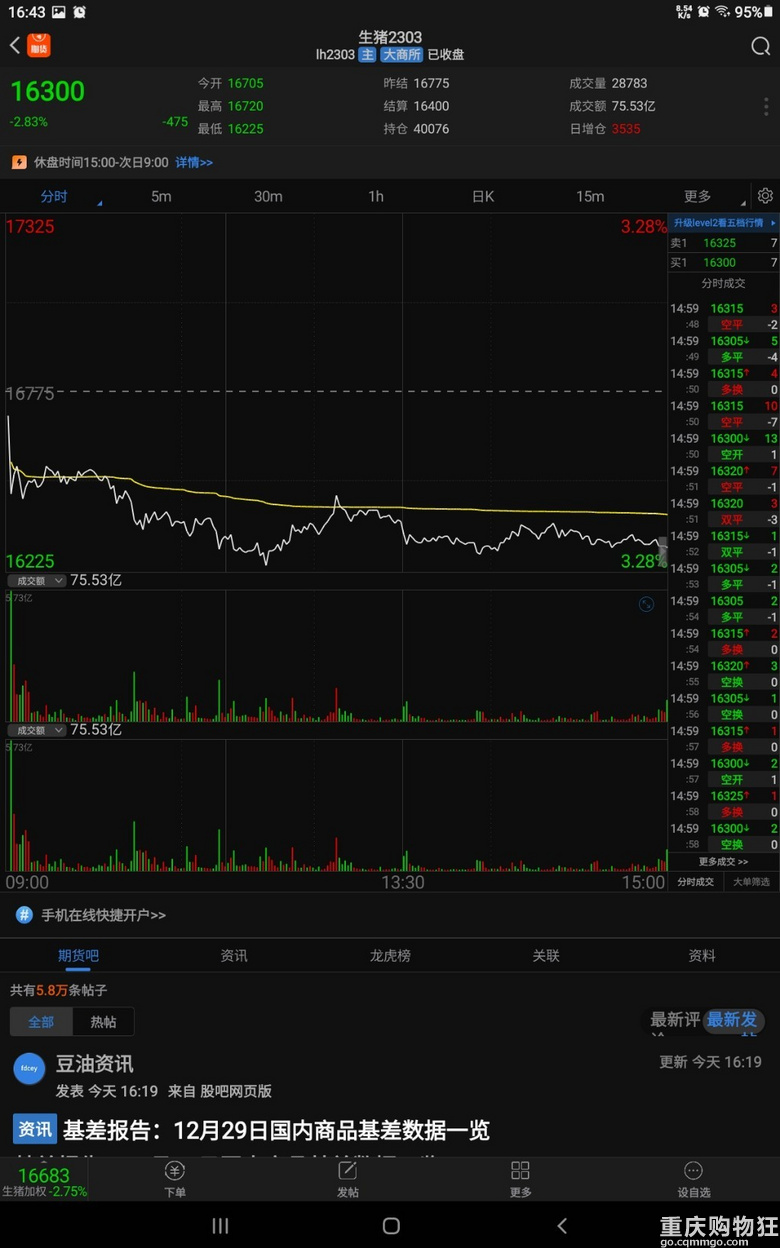
Task: Tap 下单 to place an order
Action: 175,1179
